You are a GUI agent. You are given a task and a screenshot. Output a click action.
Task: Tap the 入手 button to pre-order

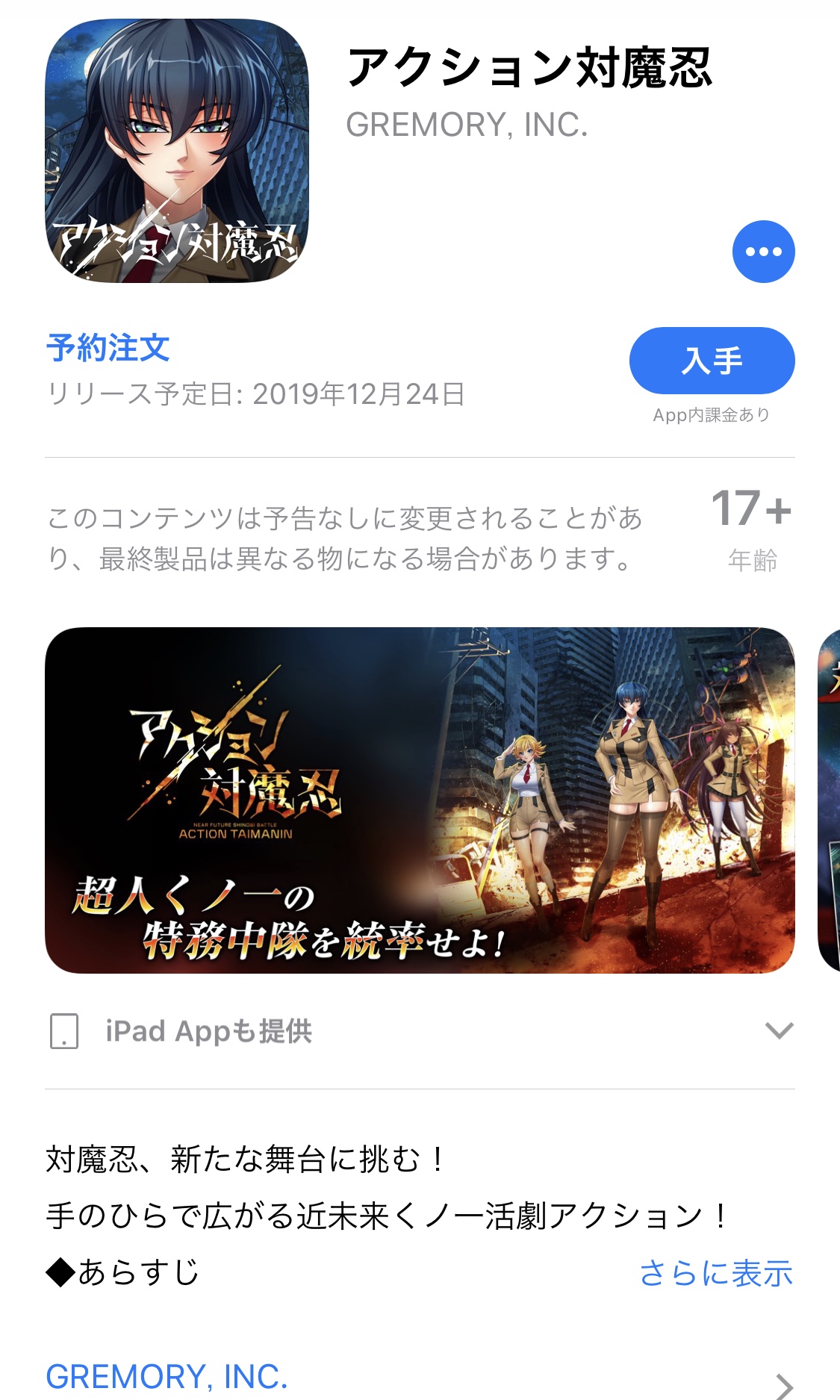[712, 361]
